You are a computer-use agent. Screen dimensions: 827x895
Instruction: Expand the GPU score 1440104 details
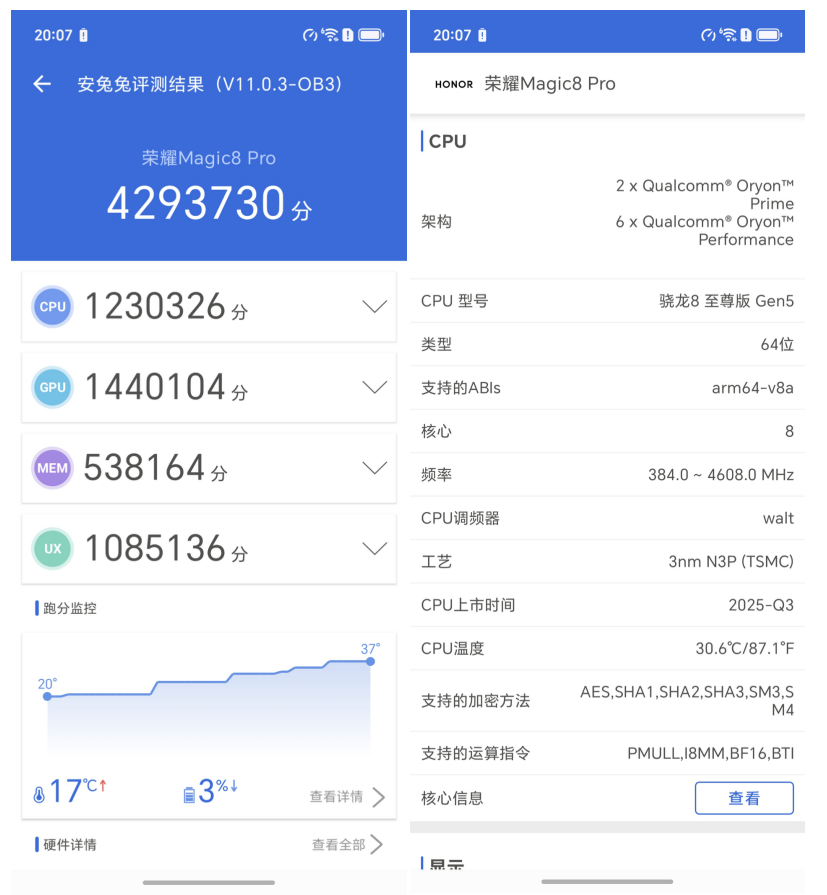(375, 387)
